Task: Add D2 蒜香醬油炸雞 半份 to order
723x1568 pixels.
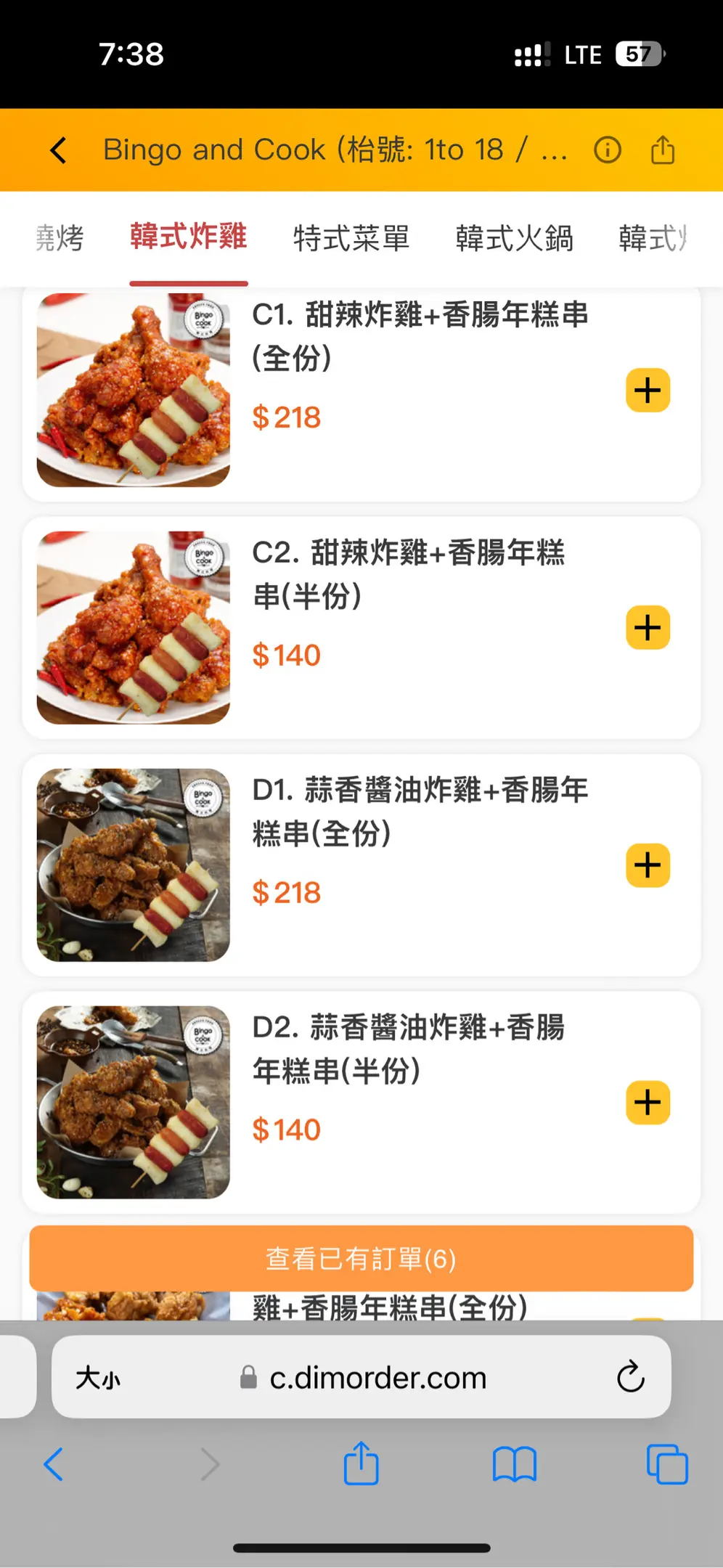Action: [x=648, y=1103]
